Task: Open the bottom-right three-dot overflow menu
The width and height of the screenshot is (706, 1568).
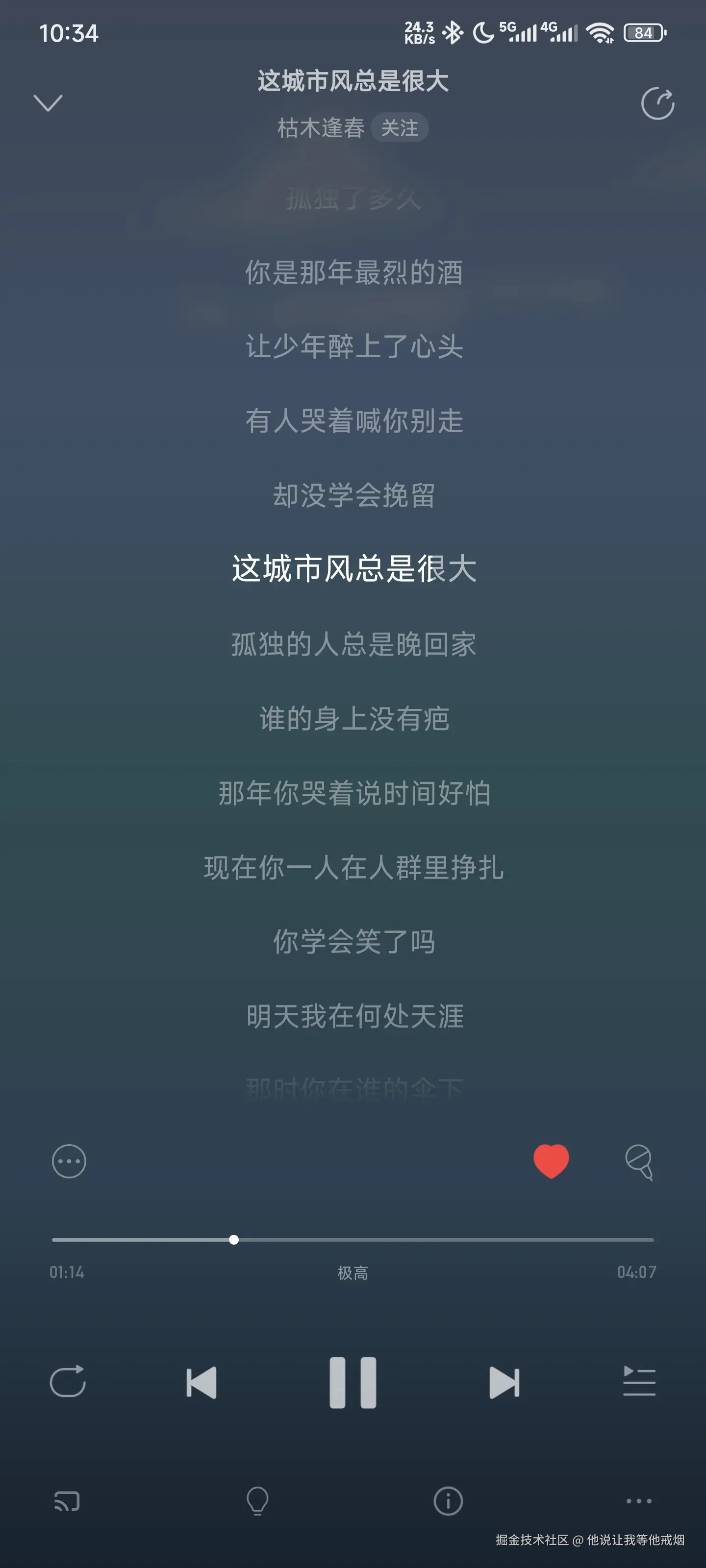Action: point(639,1501)
